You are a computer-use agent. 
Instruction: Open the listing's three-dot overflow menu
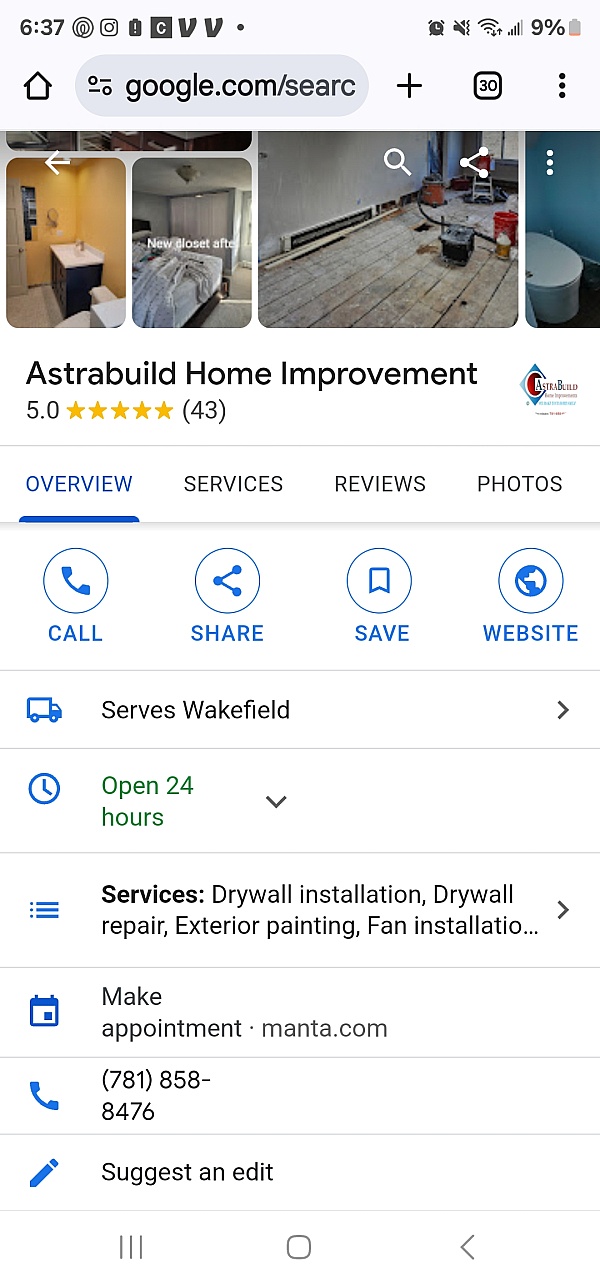click(550, 163)
